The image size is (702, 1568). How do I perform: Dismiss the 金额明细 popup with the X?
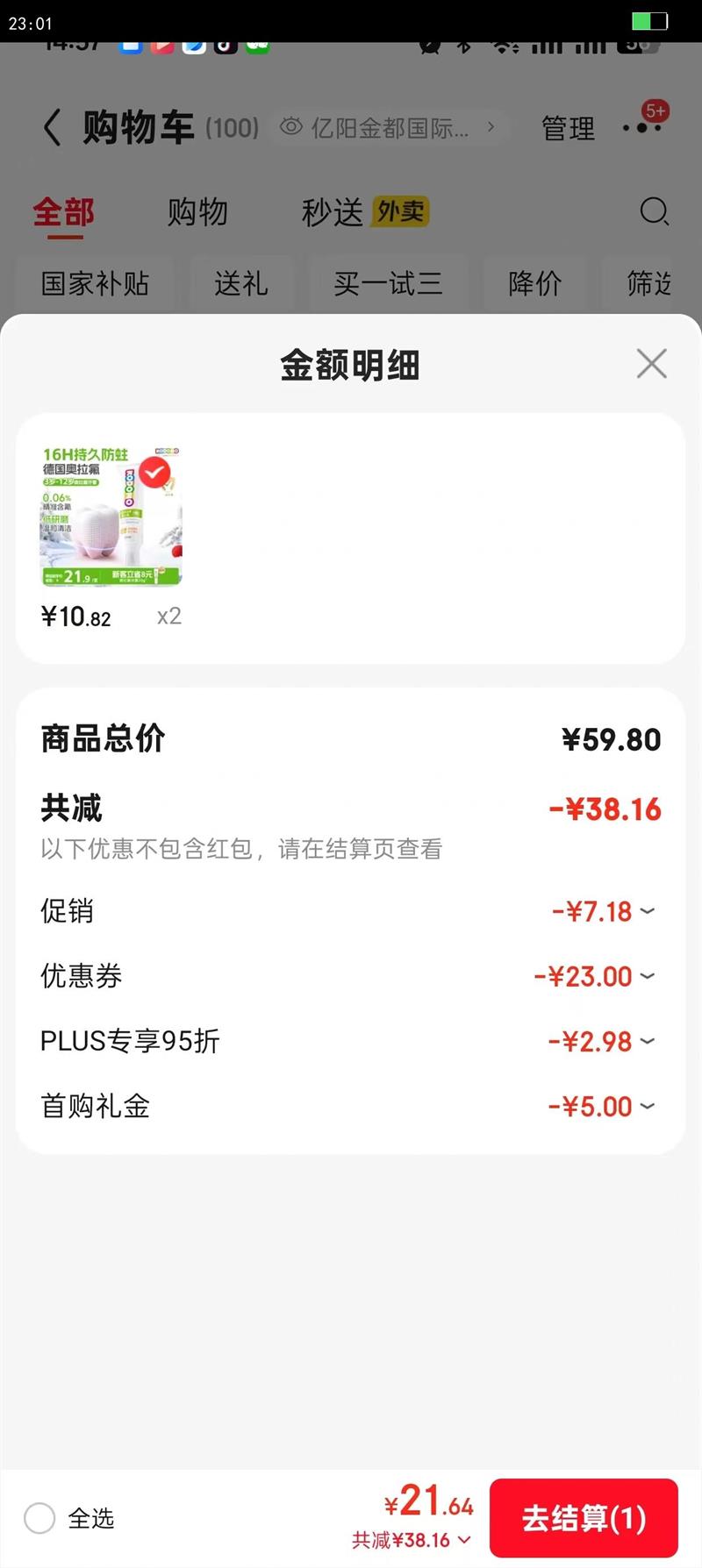pyautogui.click(x=651, y=364)
